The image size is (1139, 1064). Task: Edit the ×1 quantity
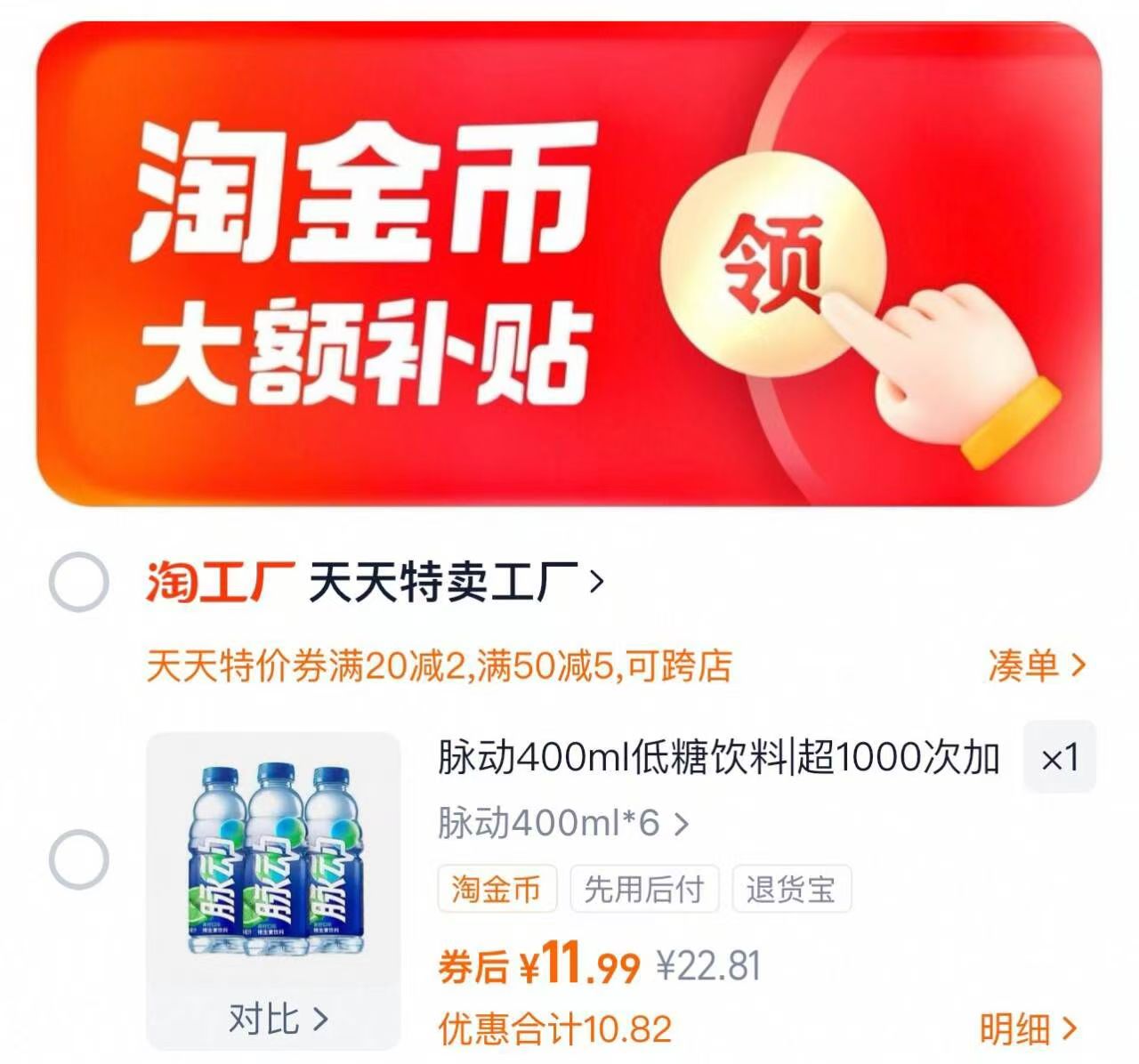1059,758
